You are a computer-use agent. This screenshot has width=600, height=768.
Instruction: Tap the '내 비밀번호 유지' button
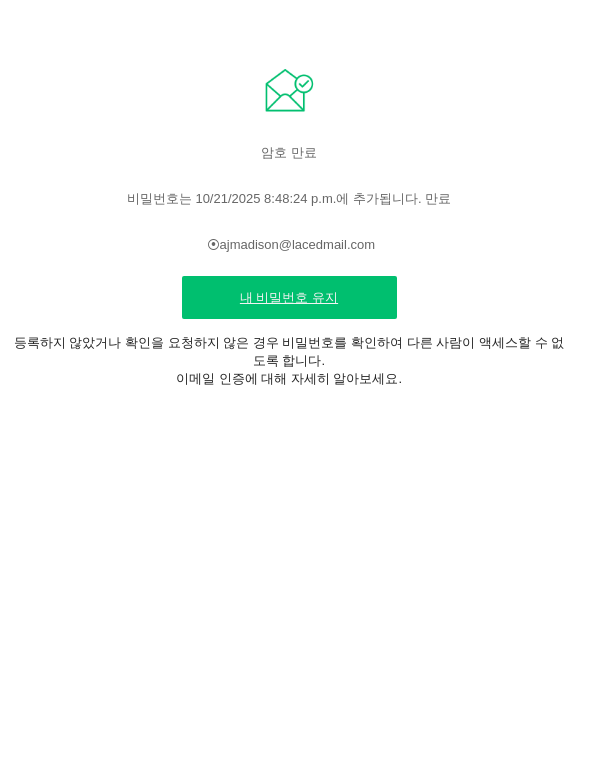click(289, 297)
